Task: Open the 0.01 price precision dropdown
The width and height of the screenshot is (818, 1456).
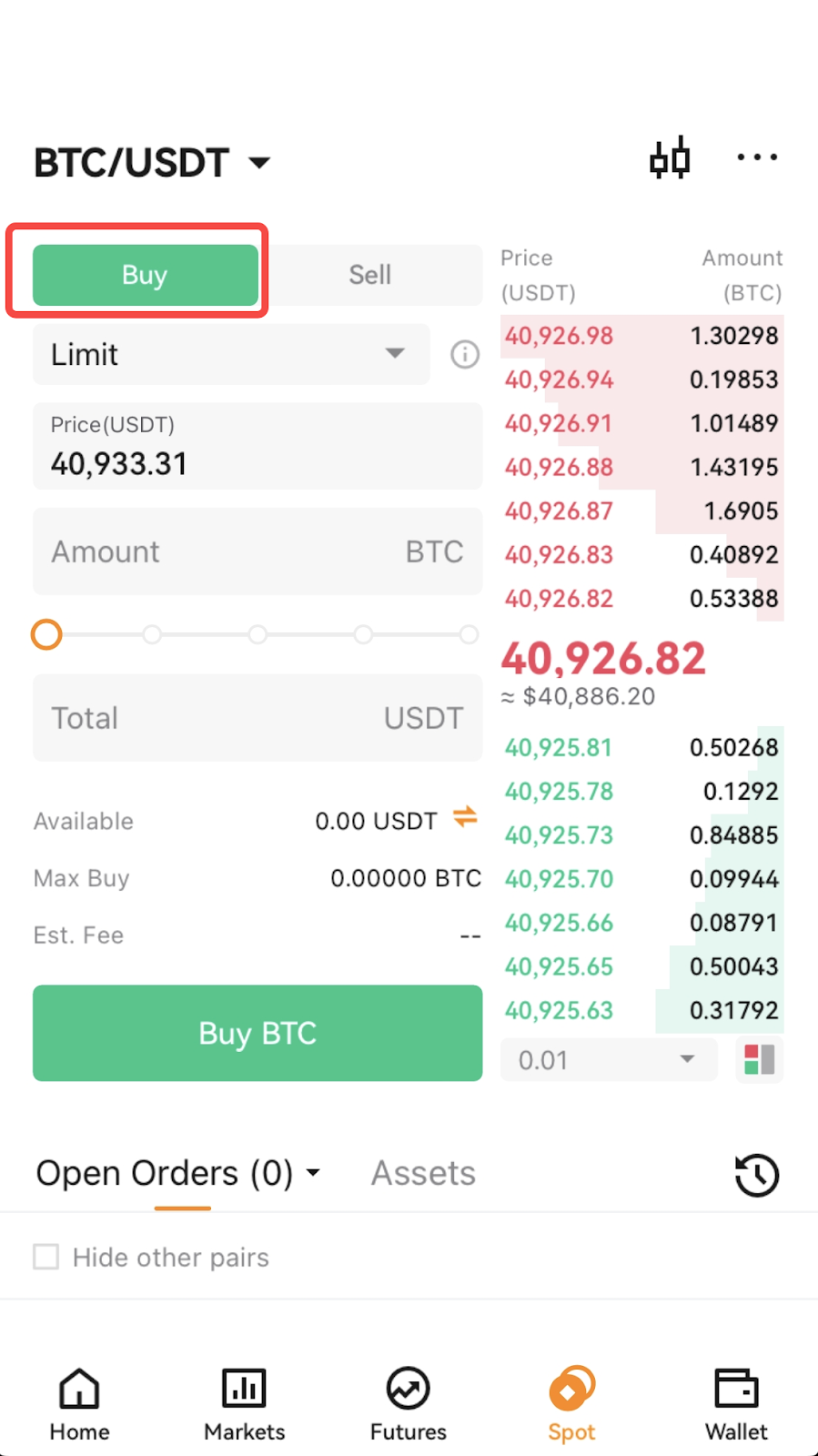Action: click(609, 1060)
